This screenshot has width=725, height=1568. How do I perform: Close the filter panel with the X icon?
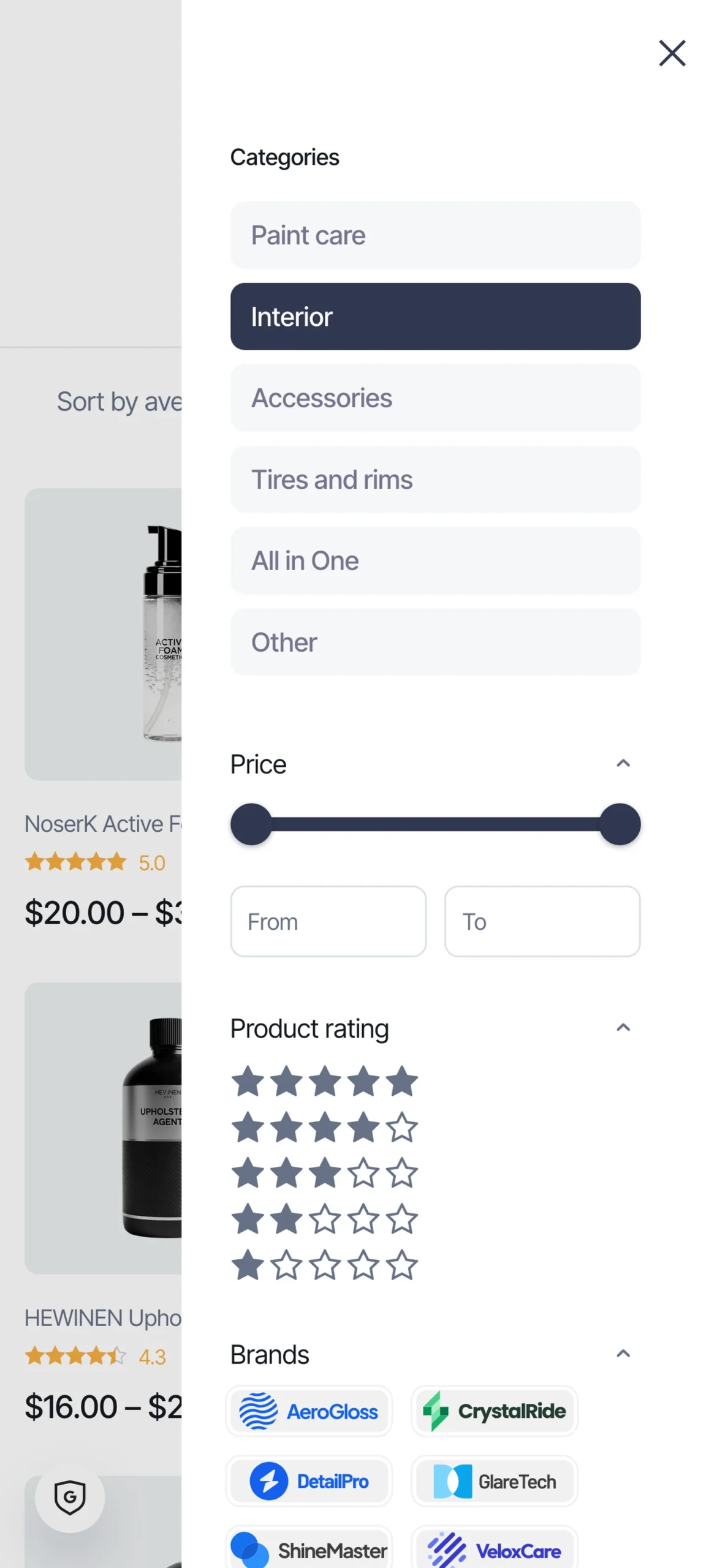click(x=672, y=53)
